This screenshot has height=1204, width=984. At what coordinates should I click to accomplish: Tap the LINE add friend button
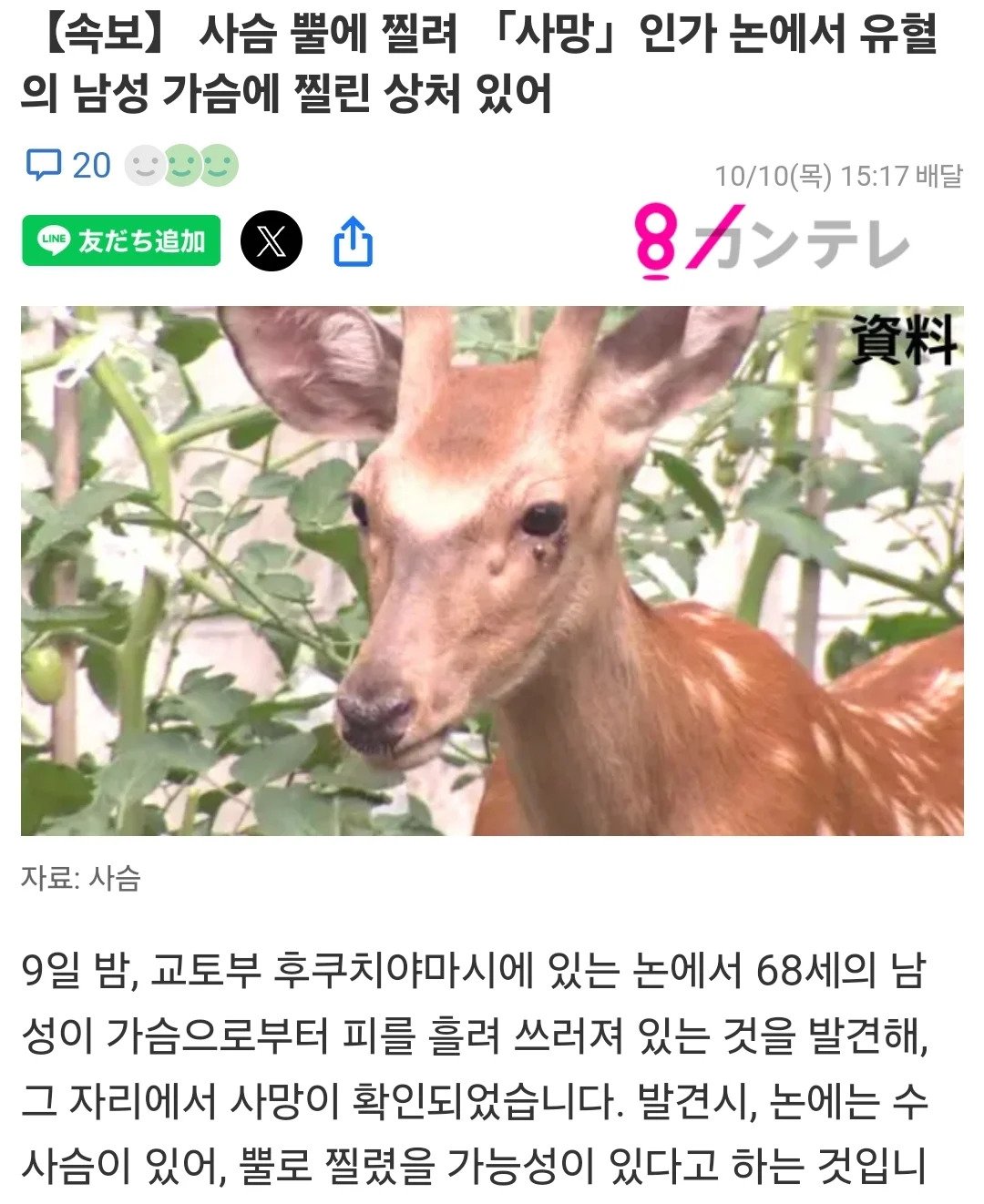point(121,240)
